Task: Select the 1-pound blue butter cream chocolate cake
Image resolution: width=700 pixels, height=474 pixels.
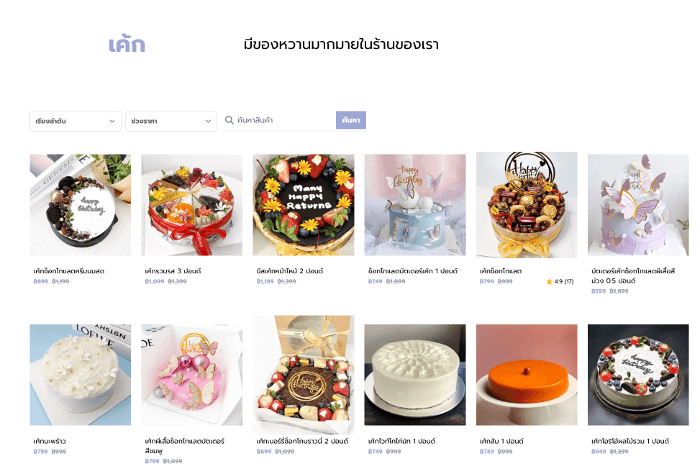Action: pos(415,205)
